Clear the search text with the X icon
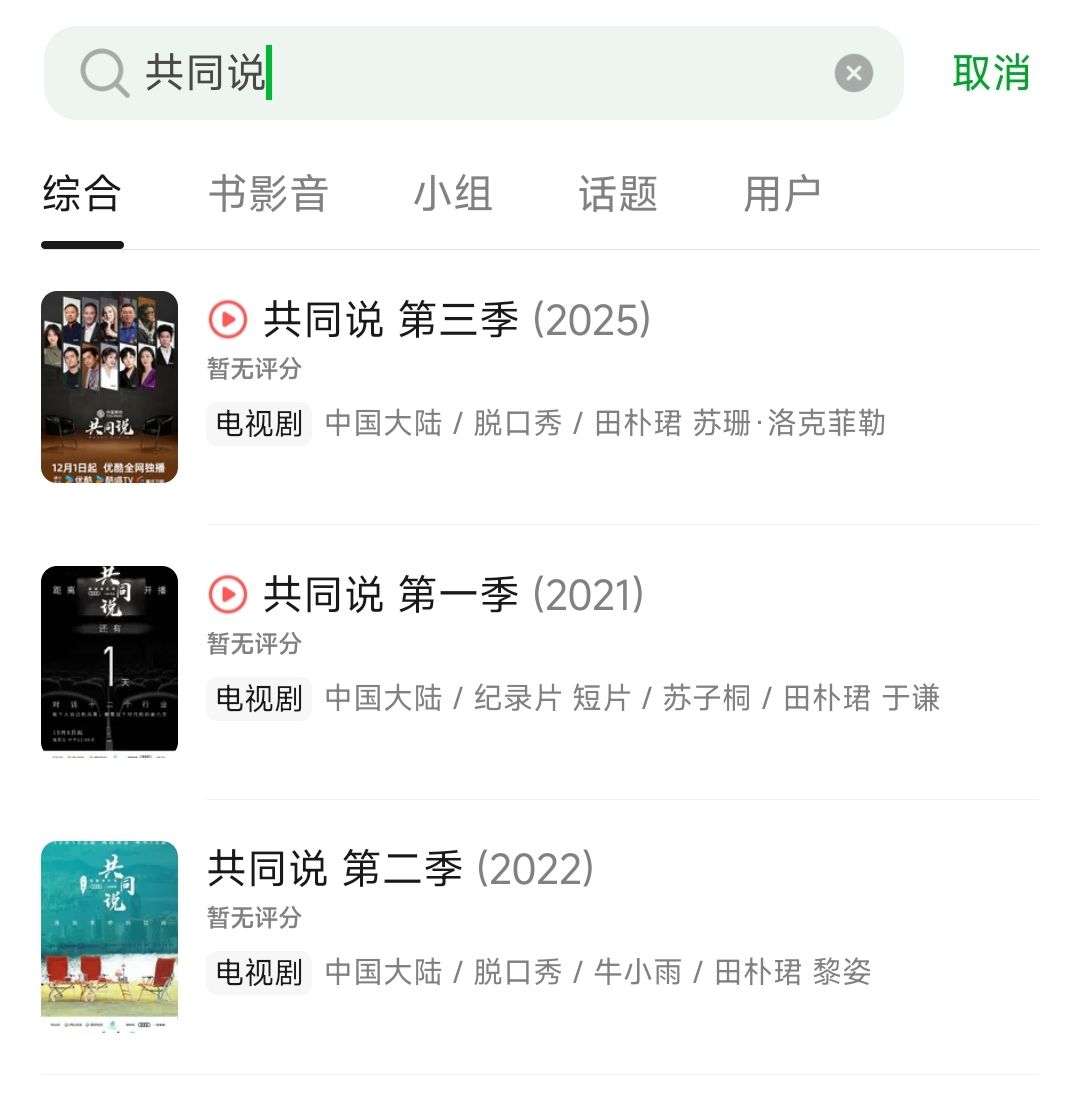The width and height of the screenshot is (1080, 1102). click(x=853, y=73)
